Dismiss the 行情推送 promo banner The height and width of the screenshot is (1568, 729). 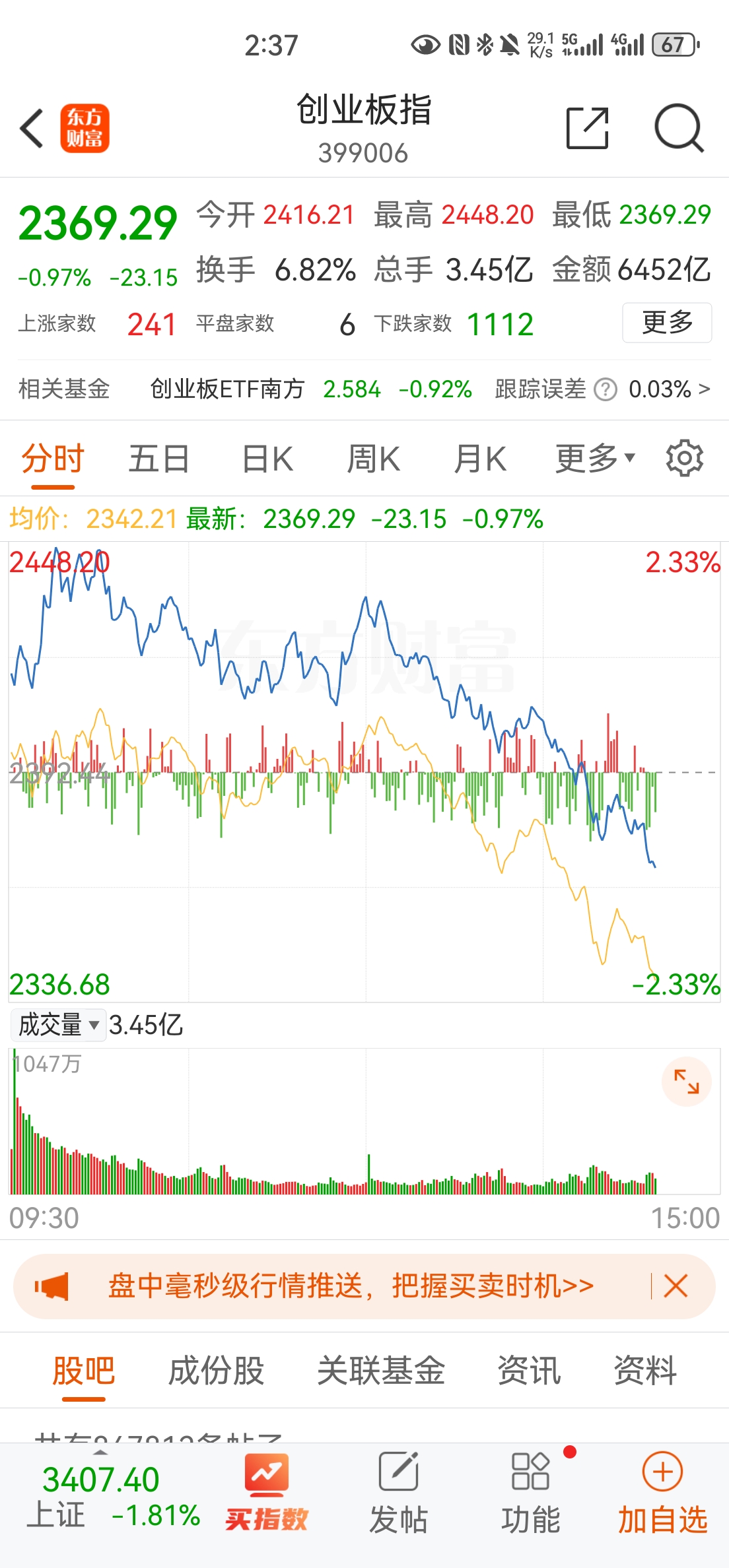coord(676,1286)
